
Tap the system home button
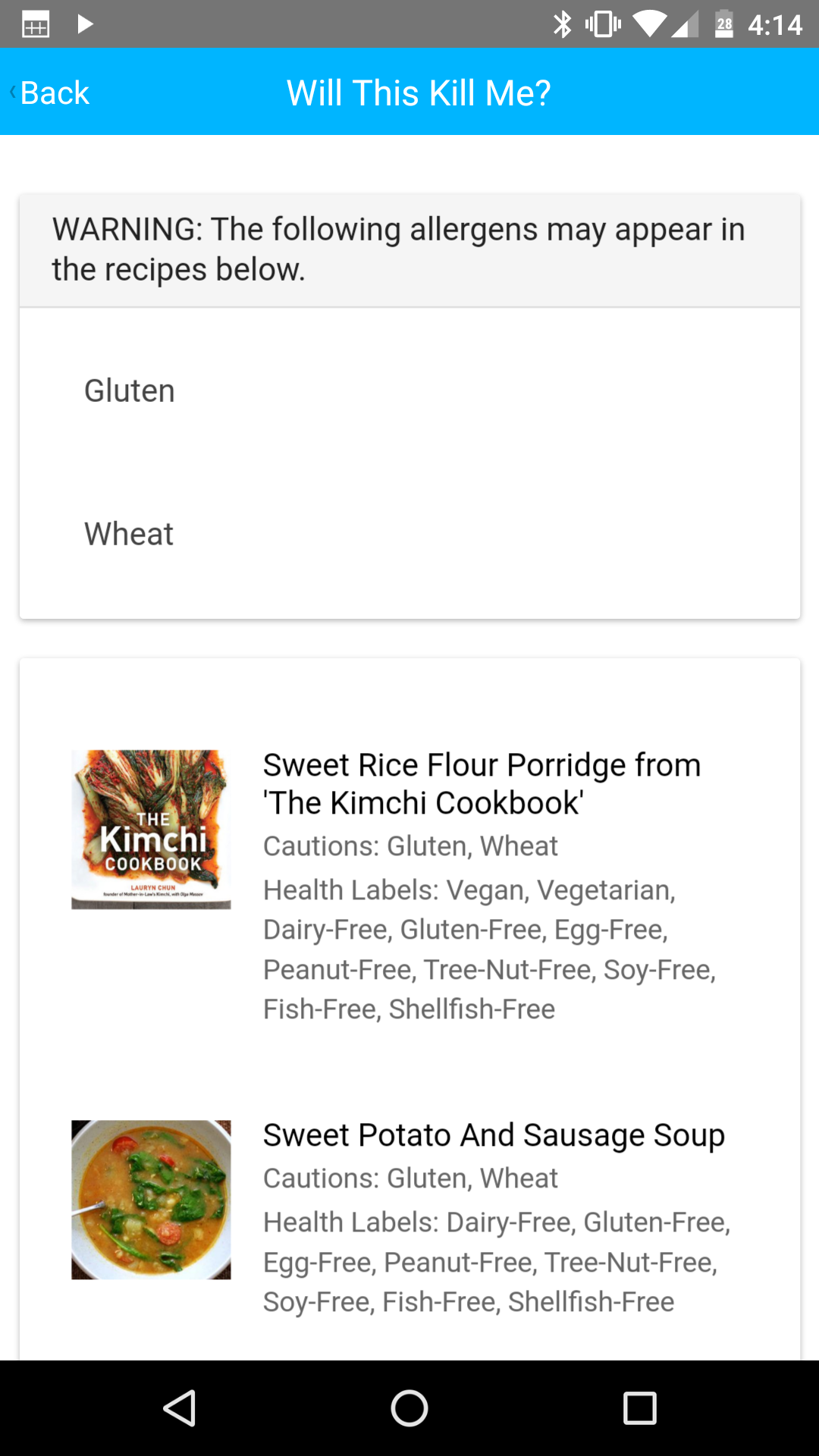click(409, 1409)
